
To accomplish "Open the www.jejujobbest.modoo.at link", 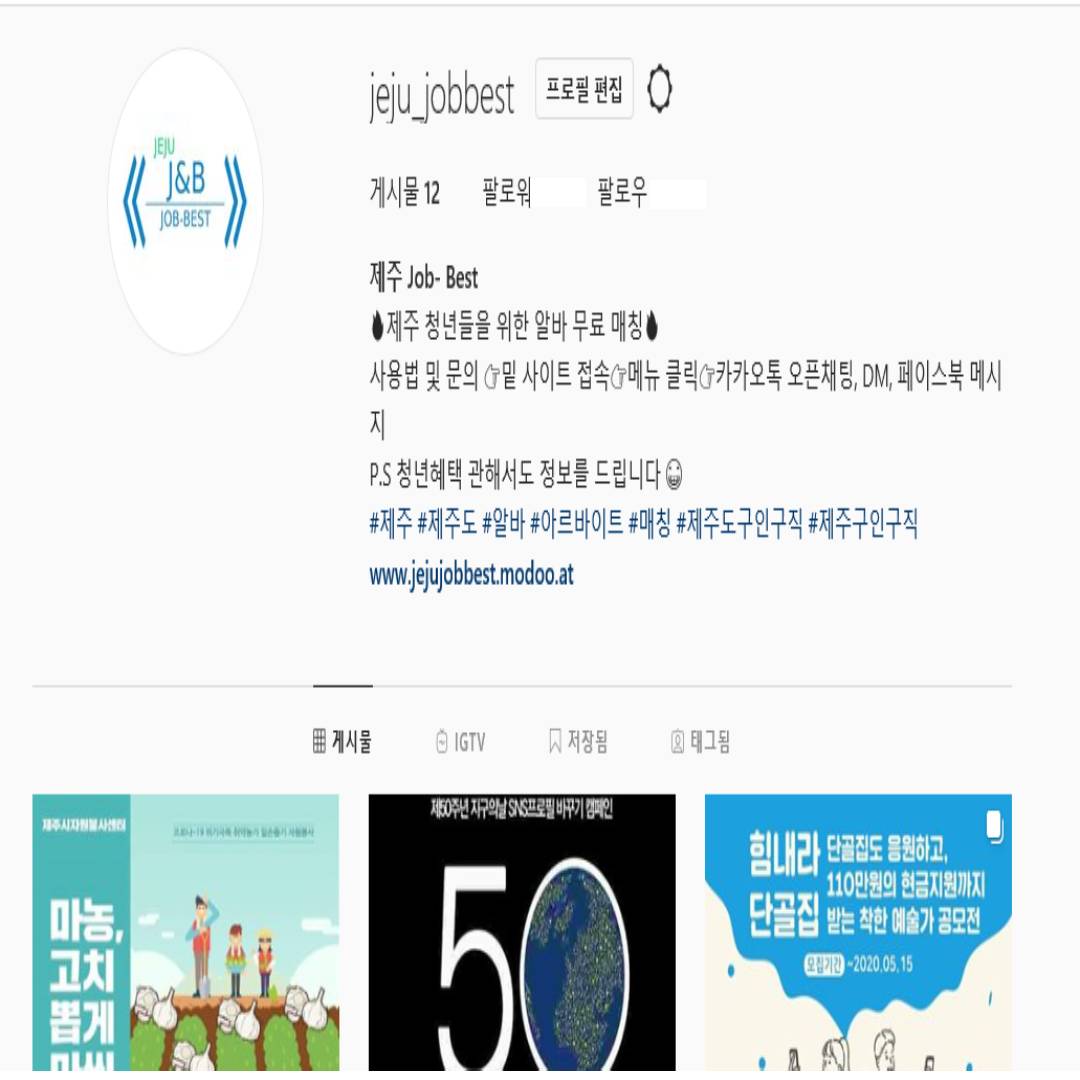I will pyautogui.click(x=471, y=575).
